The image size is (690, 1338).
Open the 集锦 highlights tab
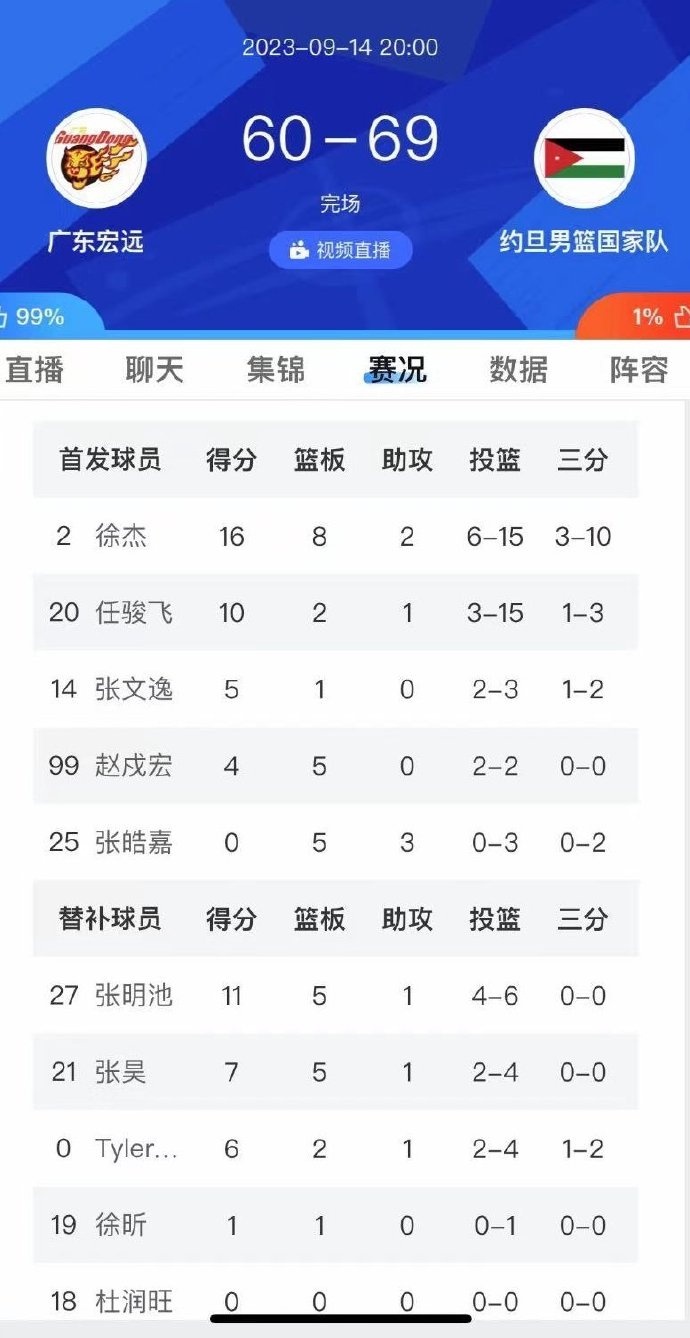click(x=276, y=370)
